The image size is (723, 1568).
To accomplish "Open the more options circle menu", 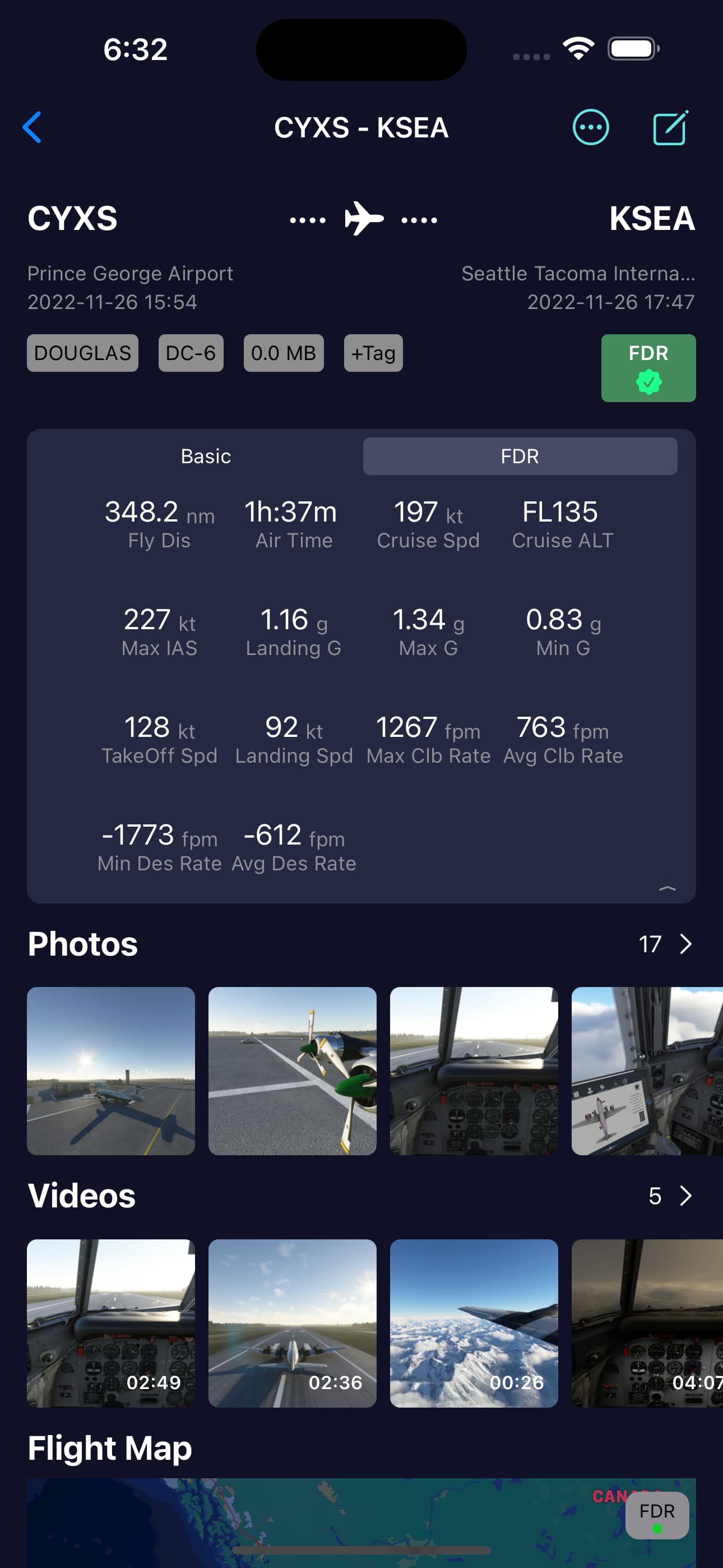I will tap(590, 127).
